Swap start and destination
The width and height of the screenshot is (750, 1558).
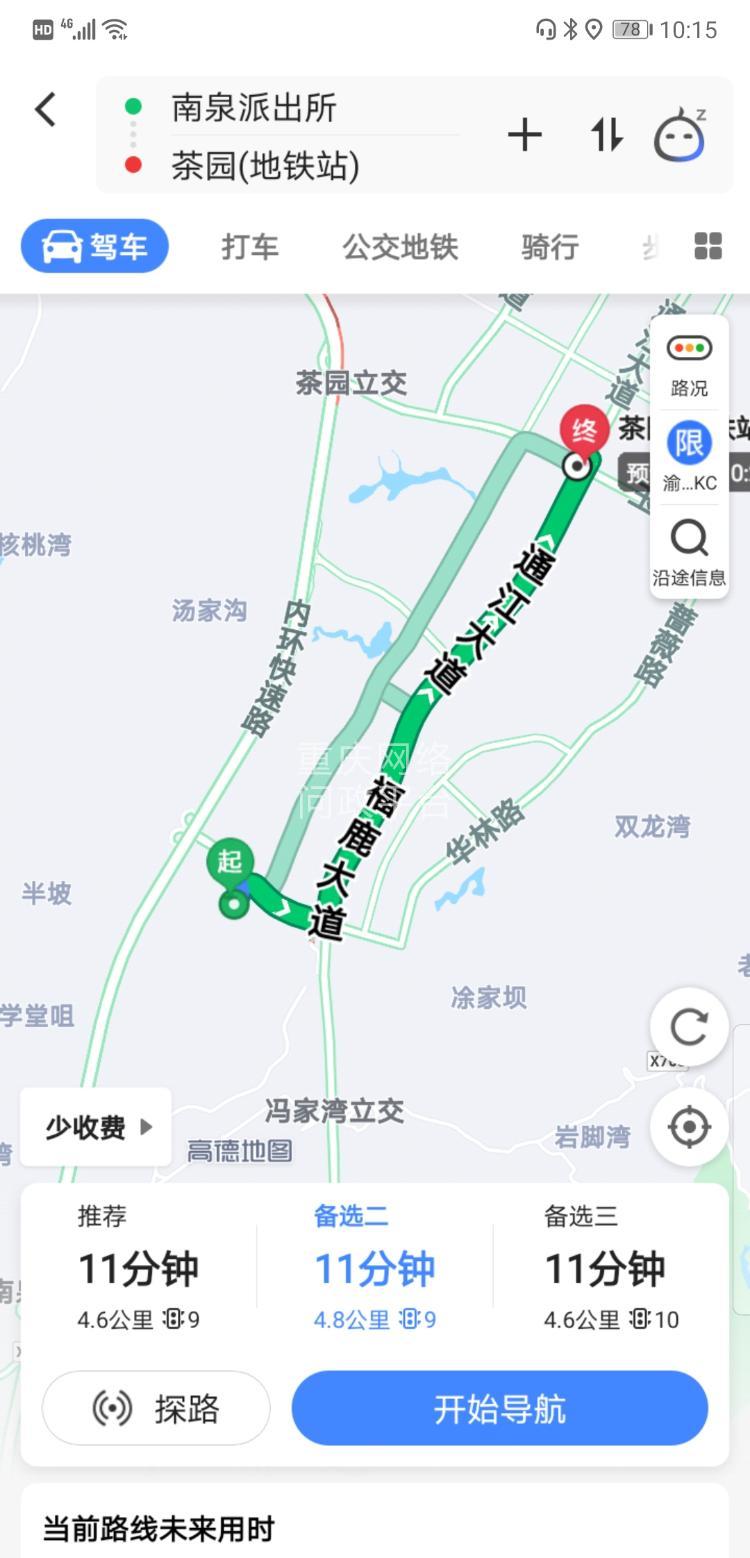[606, 135]
